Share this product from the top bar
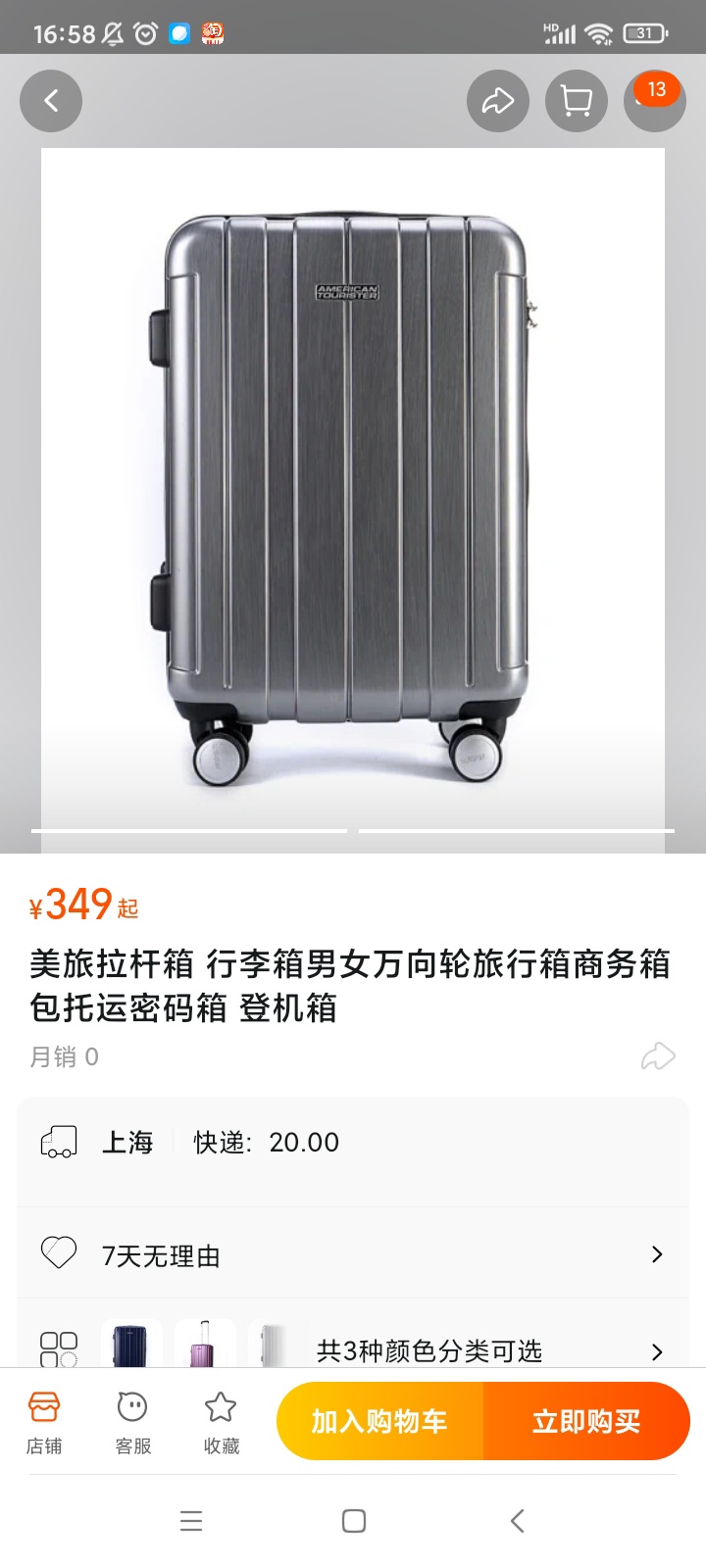 498,101
